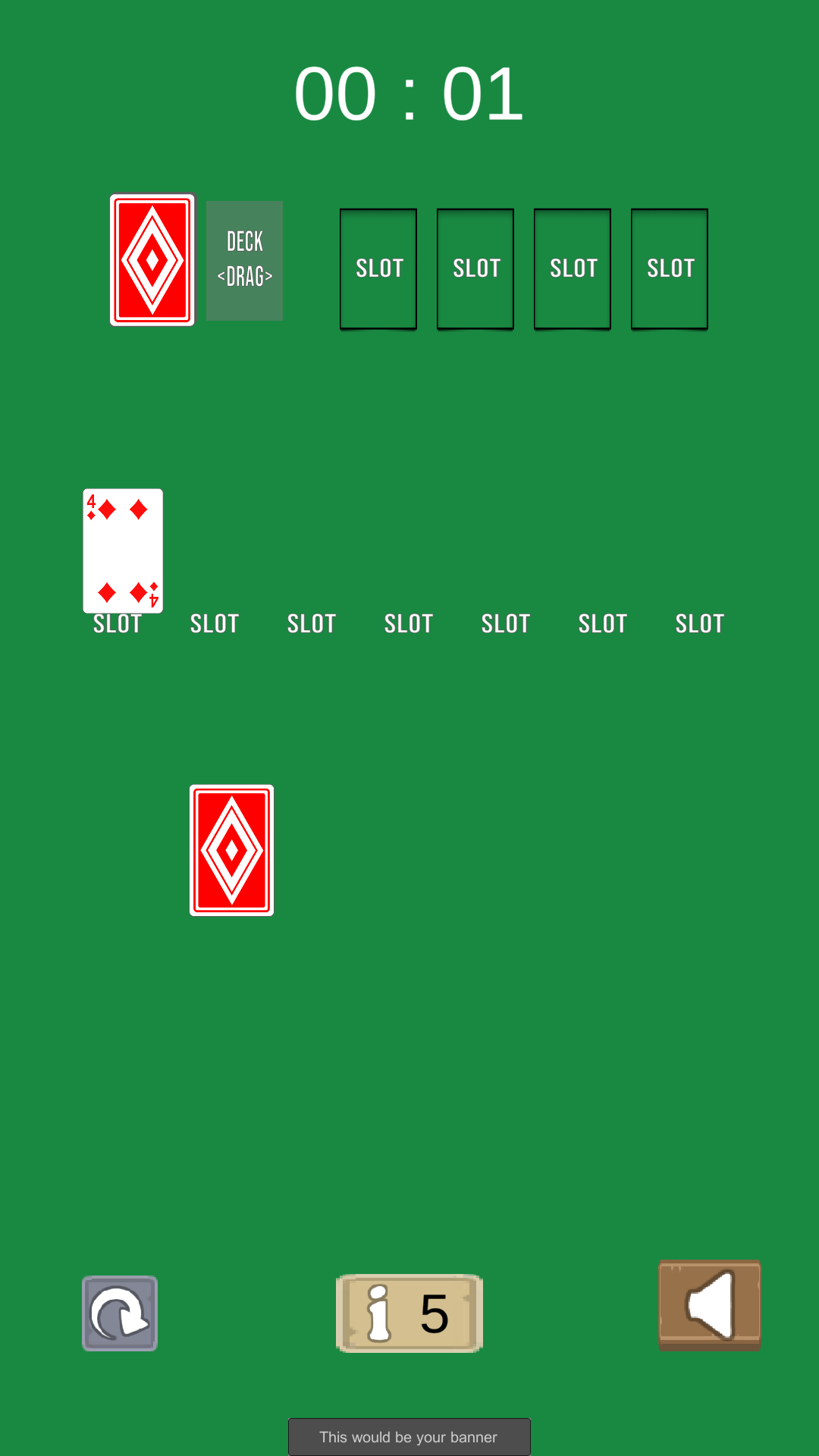Use the hint button showing 5
Screen dimensions: 819x1456
click(x=409, y=1313)
